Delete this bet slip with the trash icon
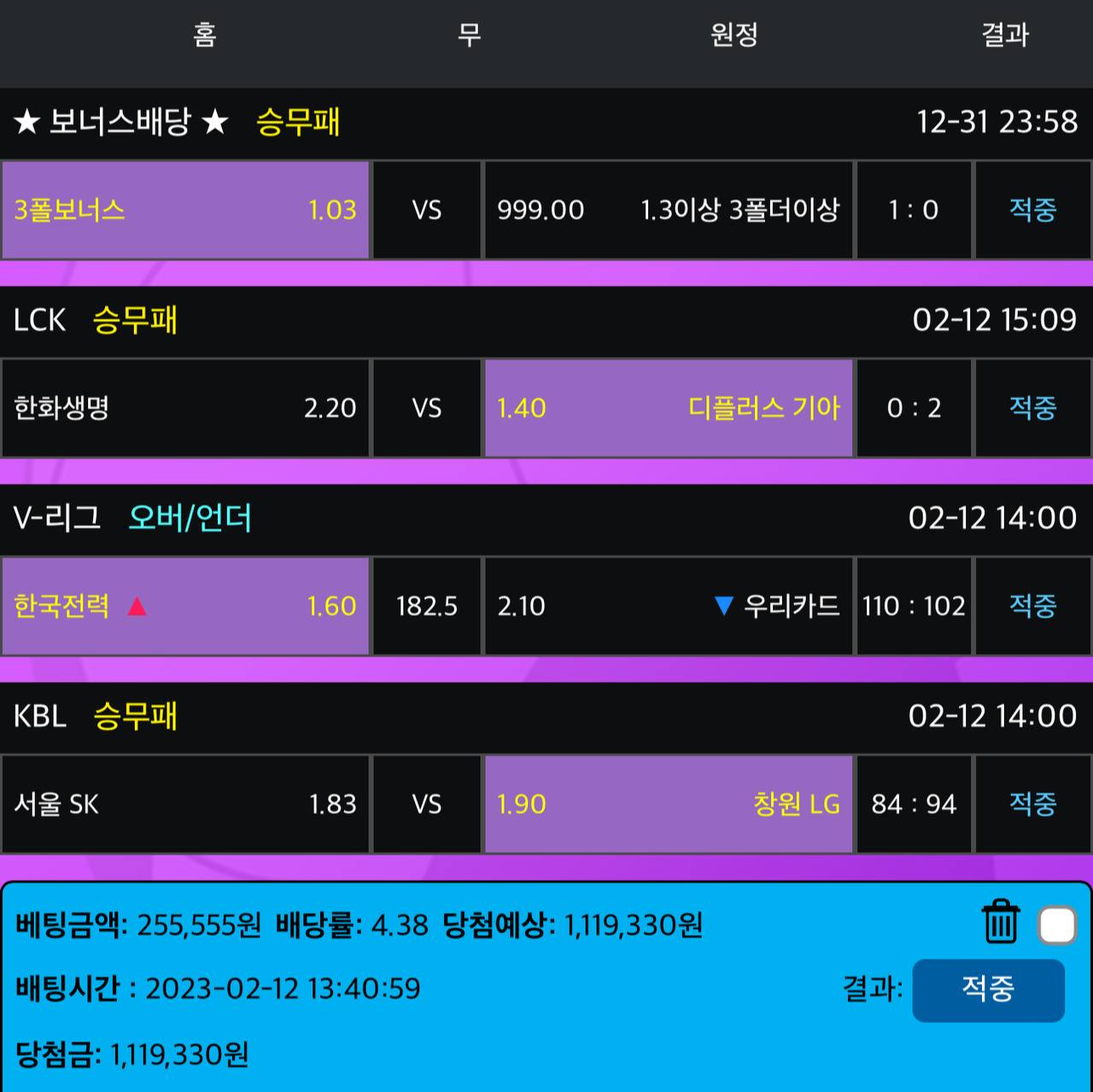 (x=1000, y=922)
